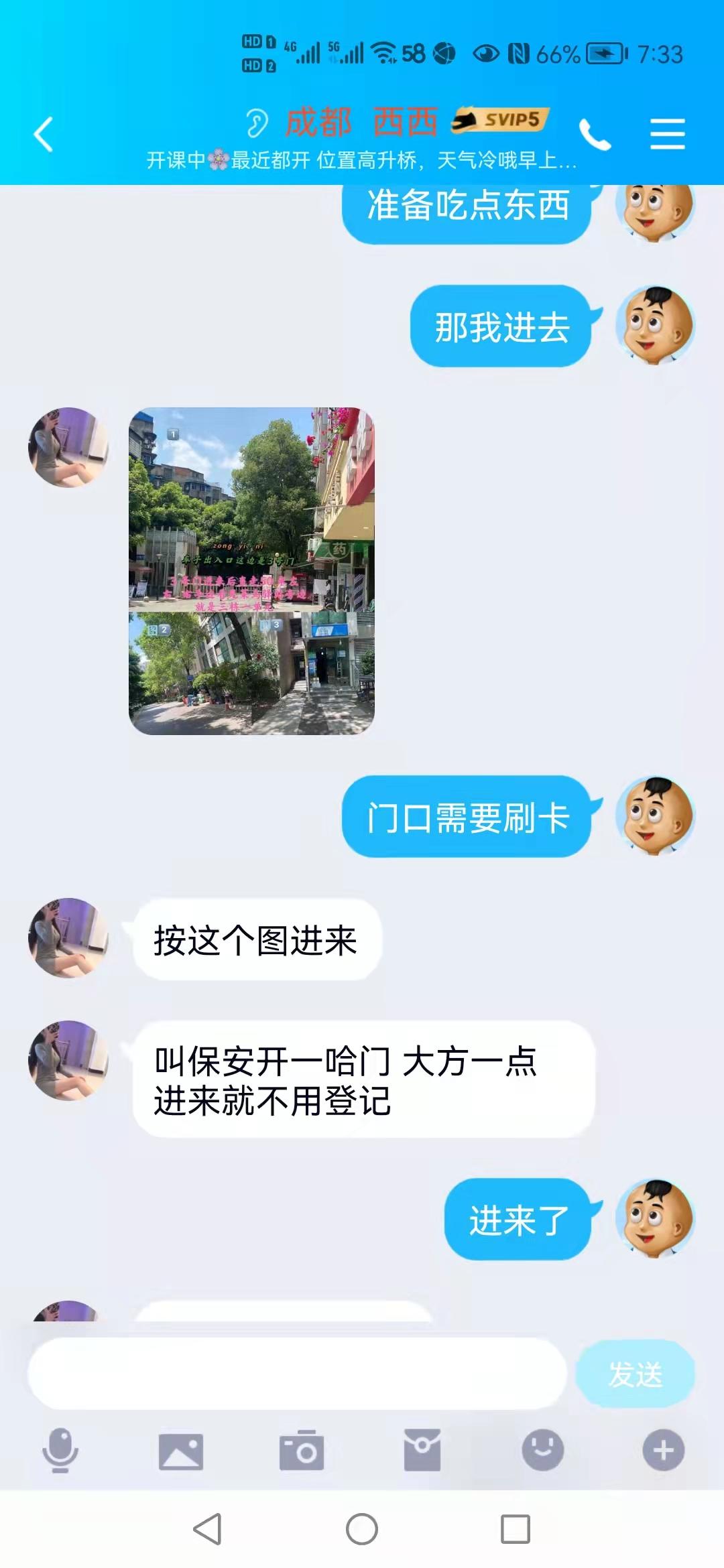
Task: Tap my avatar beside 进来了
Action: [655, 1219]
